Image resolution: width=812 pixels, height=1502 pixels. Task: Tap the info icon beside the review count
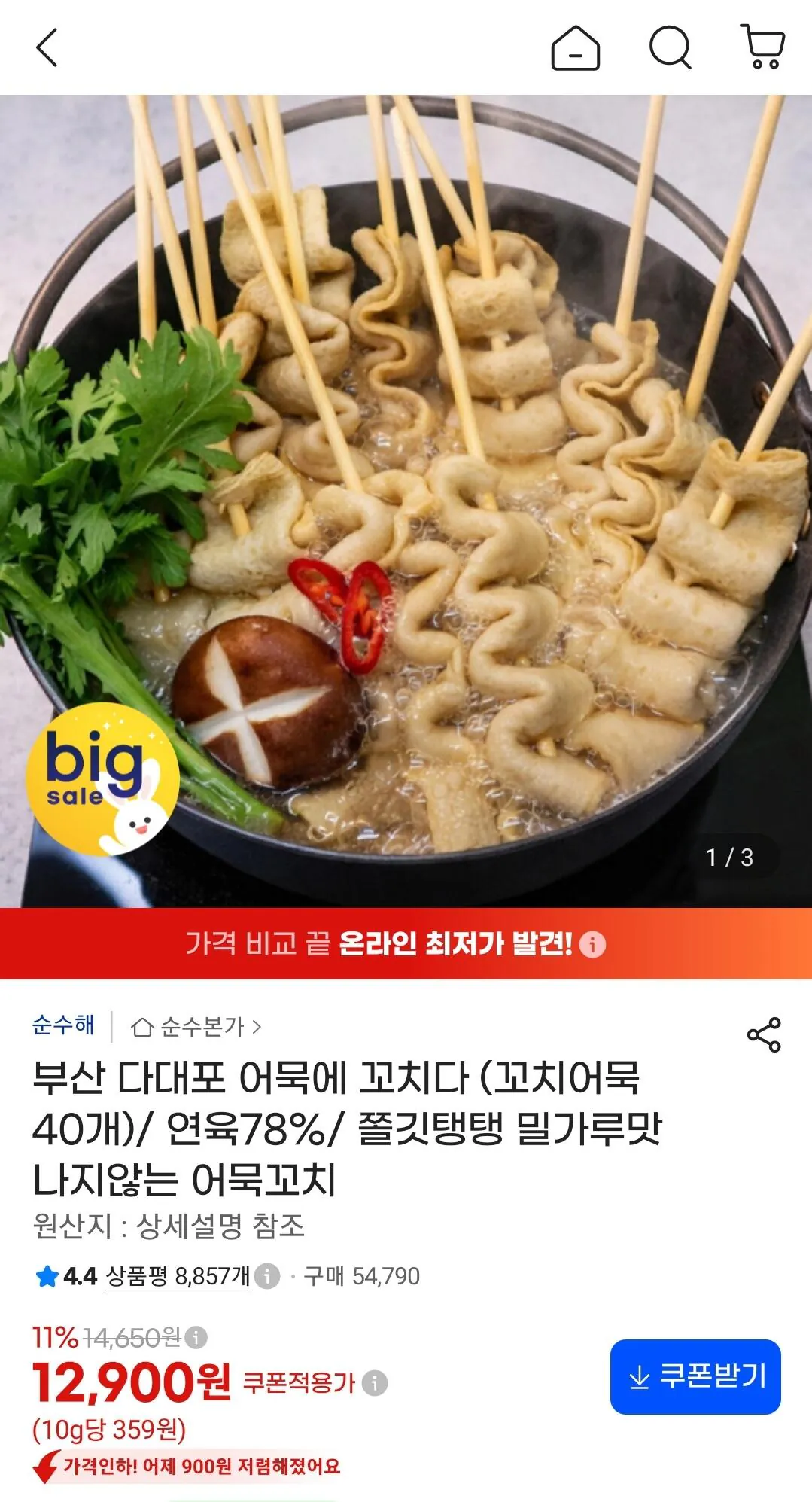pyautogui.click(x=267, y=1276)
